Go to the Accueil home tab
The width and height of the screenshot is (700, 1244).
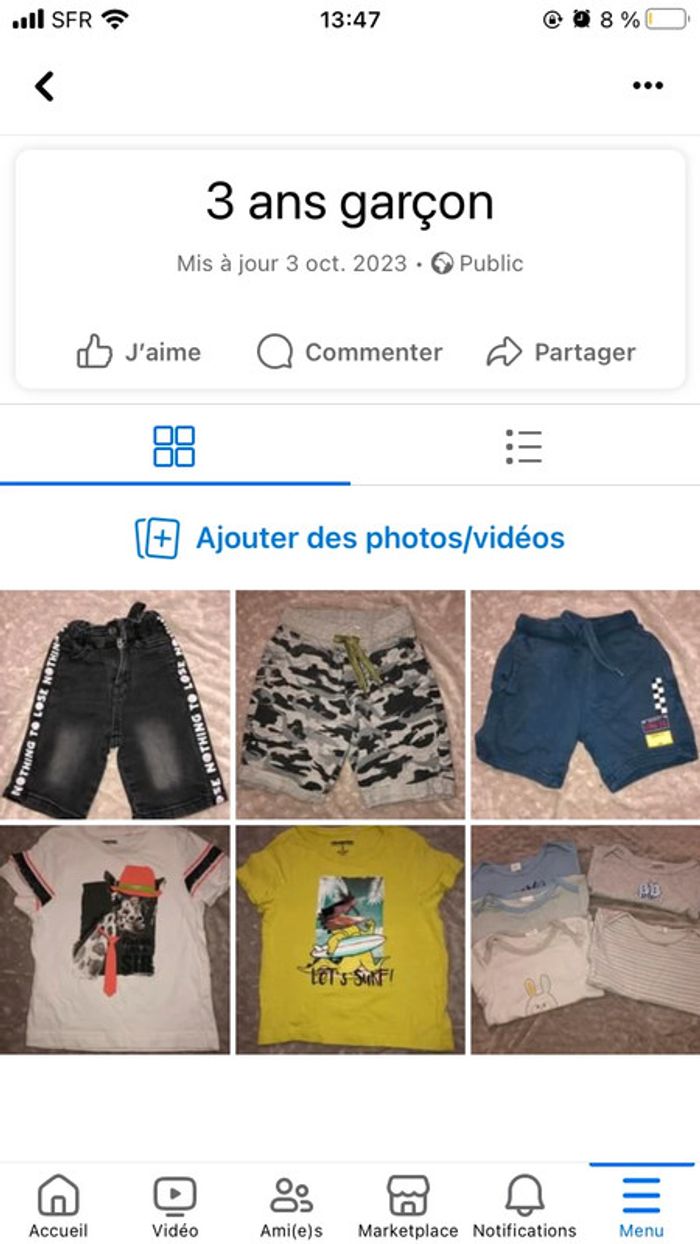58,1206
